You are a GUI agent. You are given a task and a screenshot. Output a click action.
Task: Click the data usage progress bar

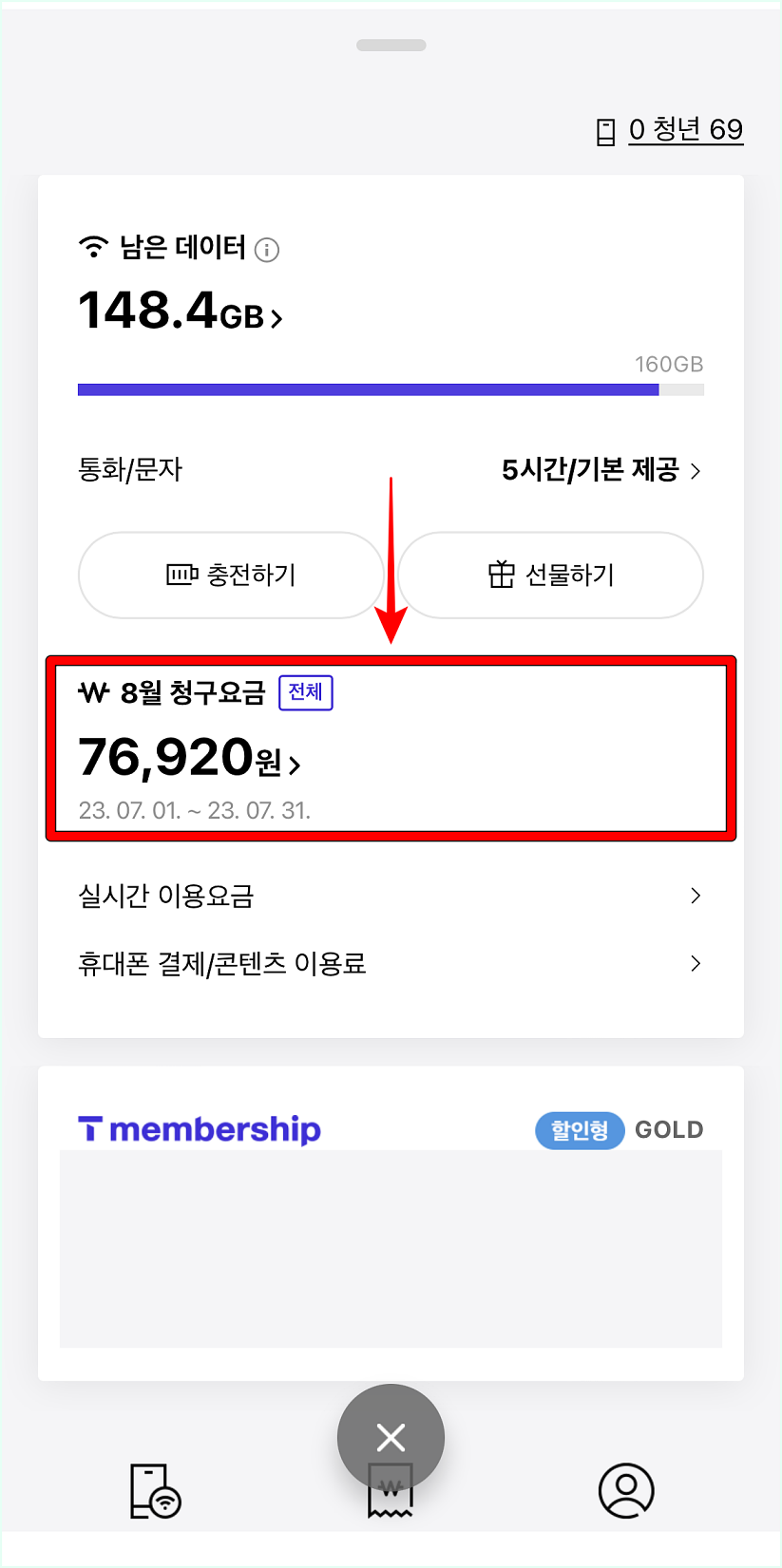pos(391,388)
